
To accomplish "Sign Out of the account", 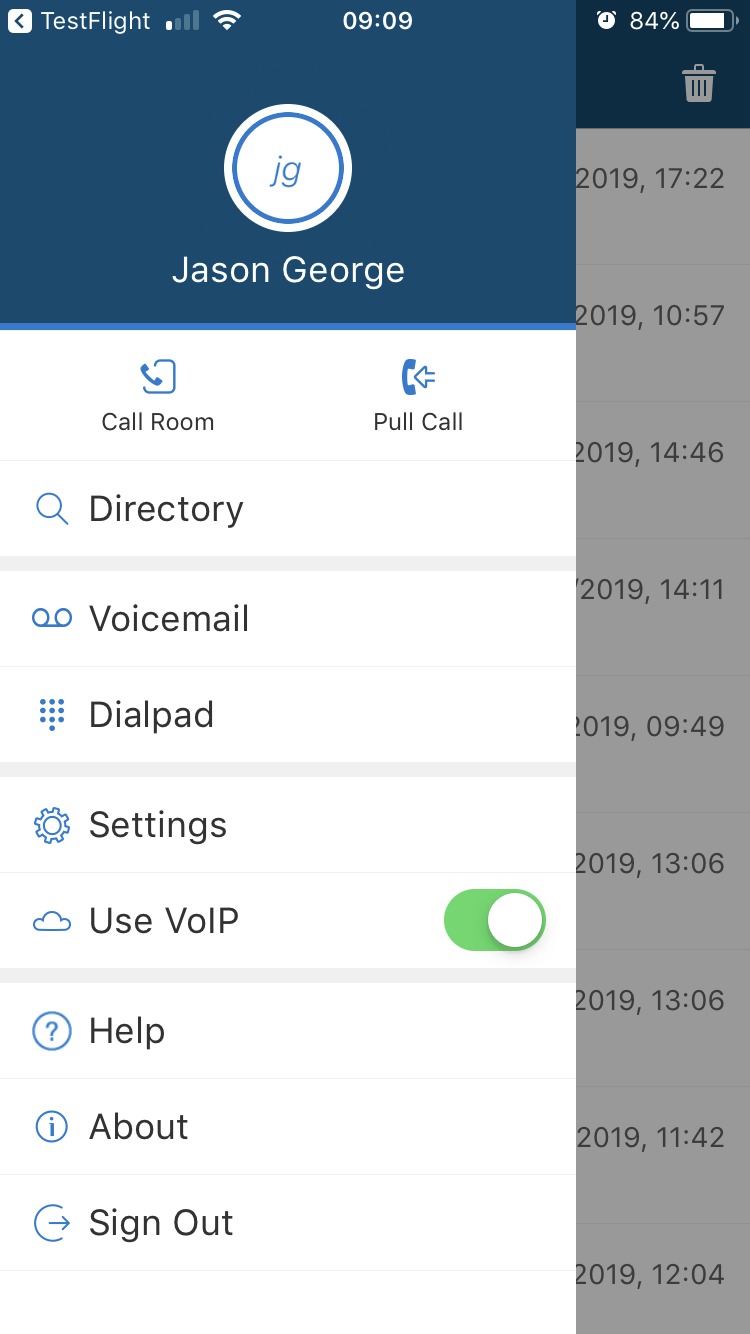I will pyautogui.click(x=288, y=1223).
